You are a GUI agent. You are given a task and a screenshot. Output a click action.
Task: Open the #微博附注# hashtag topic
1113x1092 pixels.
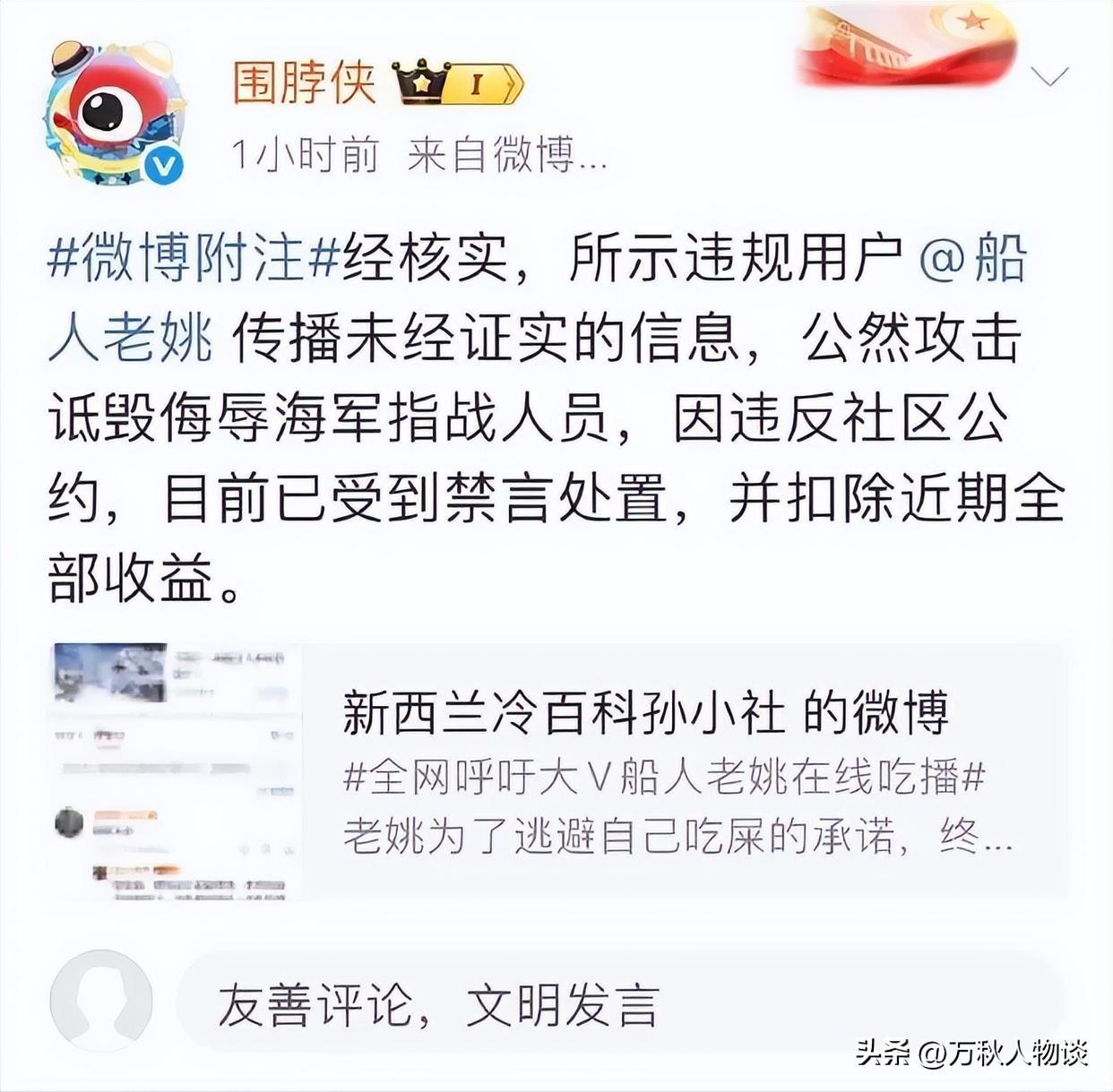(x=193, y=260)
